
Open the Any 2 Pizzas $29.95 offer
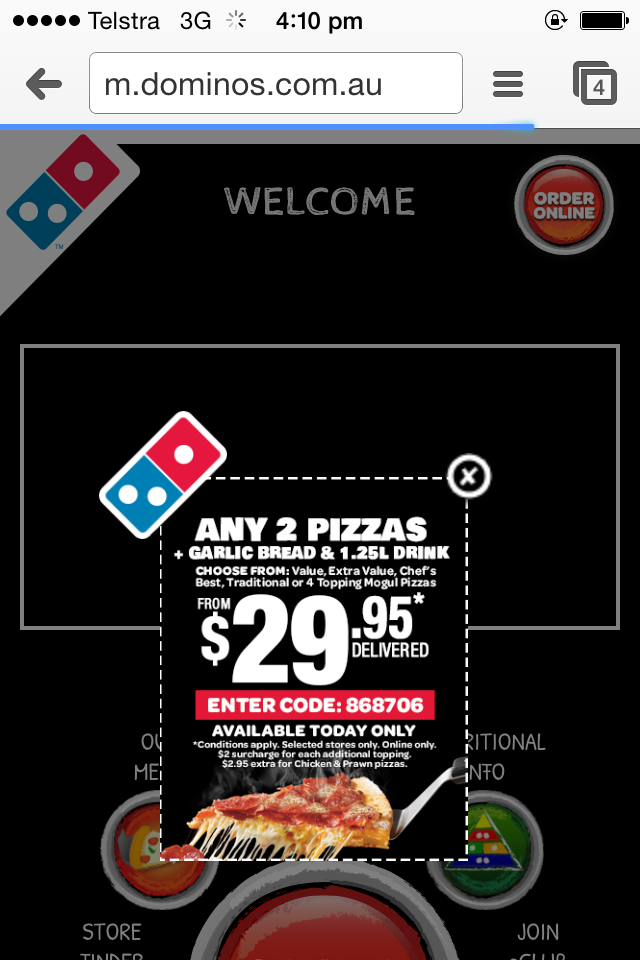pos(314,640)
